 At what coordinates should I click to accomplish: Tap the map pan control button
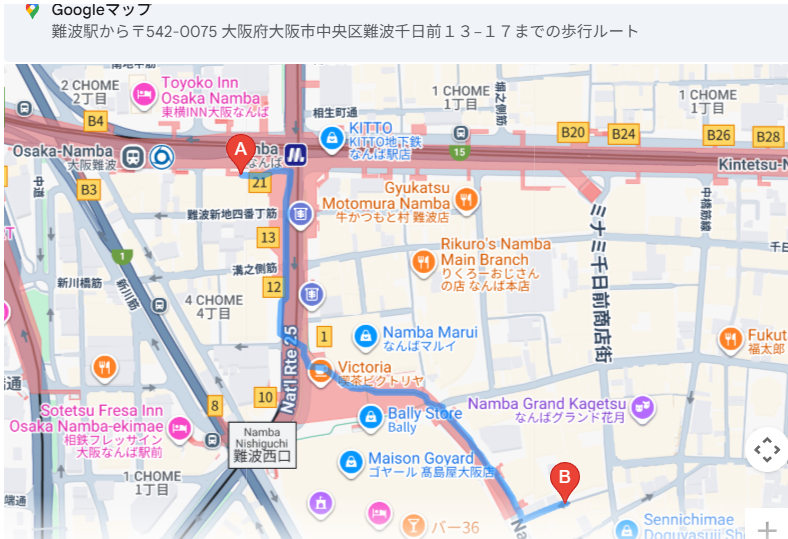(767, 450)
